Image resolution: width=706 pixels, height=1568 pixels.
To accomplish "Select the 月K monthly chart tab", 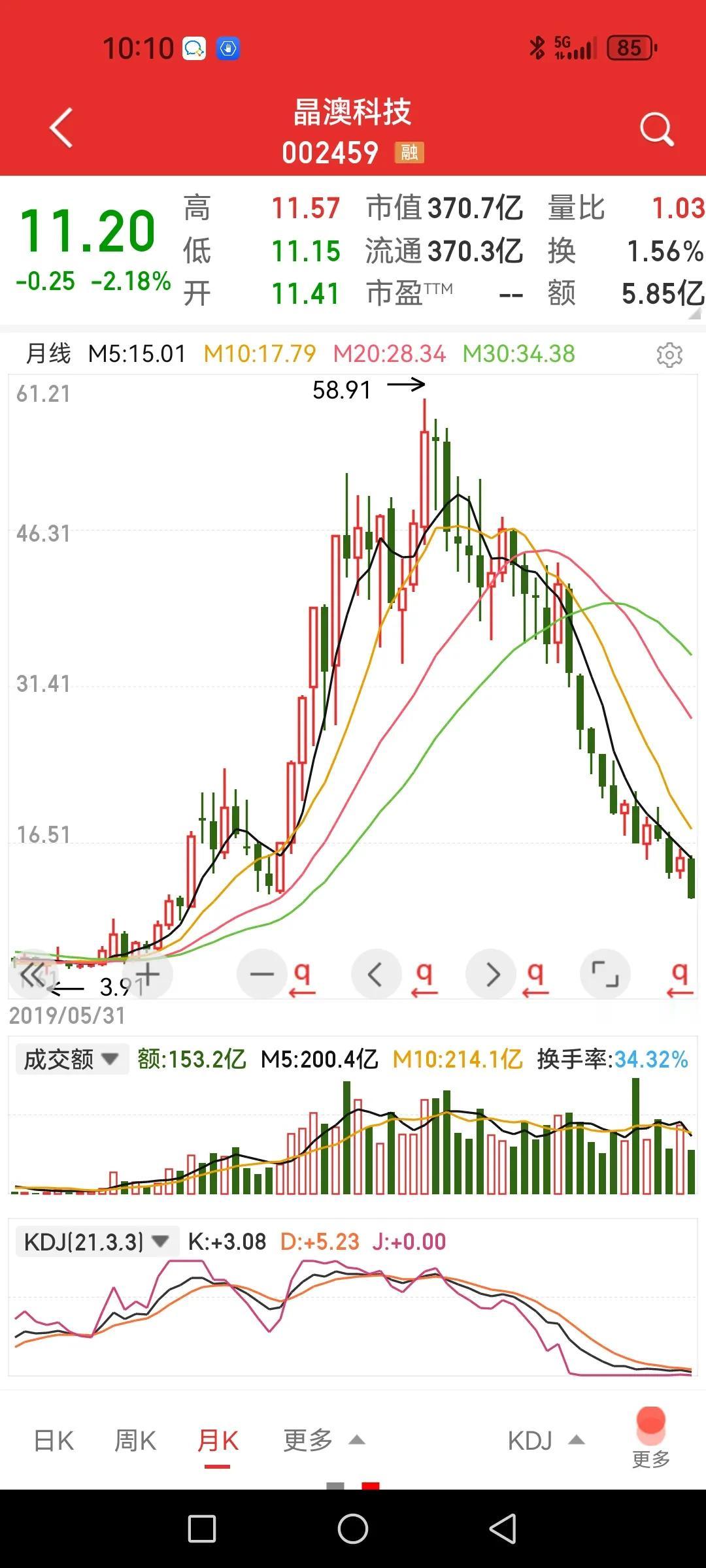I will 218,1441.
